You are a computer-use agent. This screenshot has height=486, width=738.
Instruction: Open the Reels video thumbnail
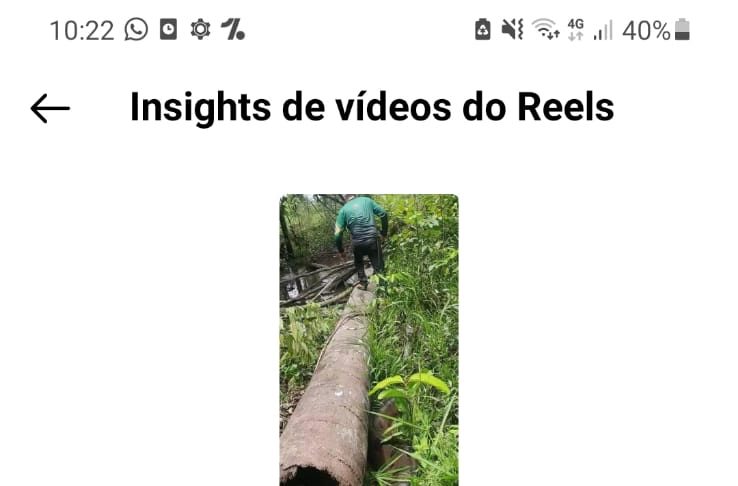(368, 340)
